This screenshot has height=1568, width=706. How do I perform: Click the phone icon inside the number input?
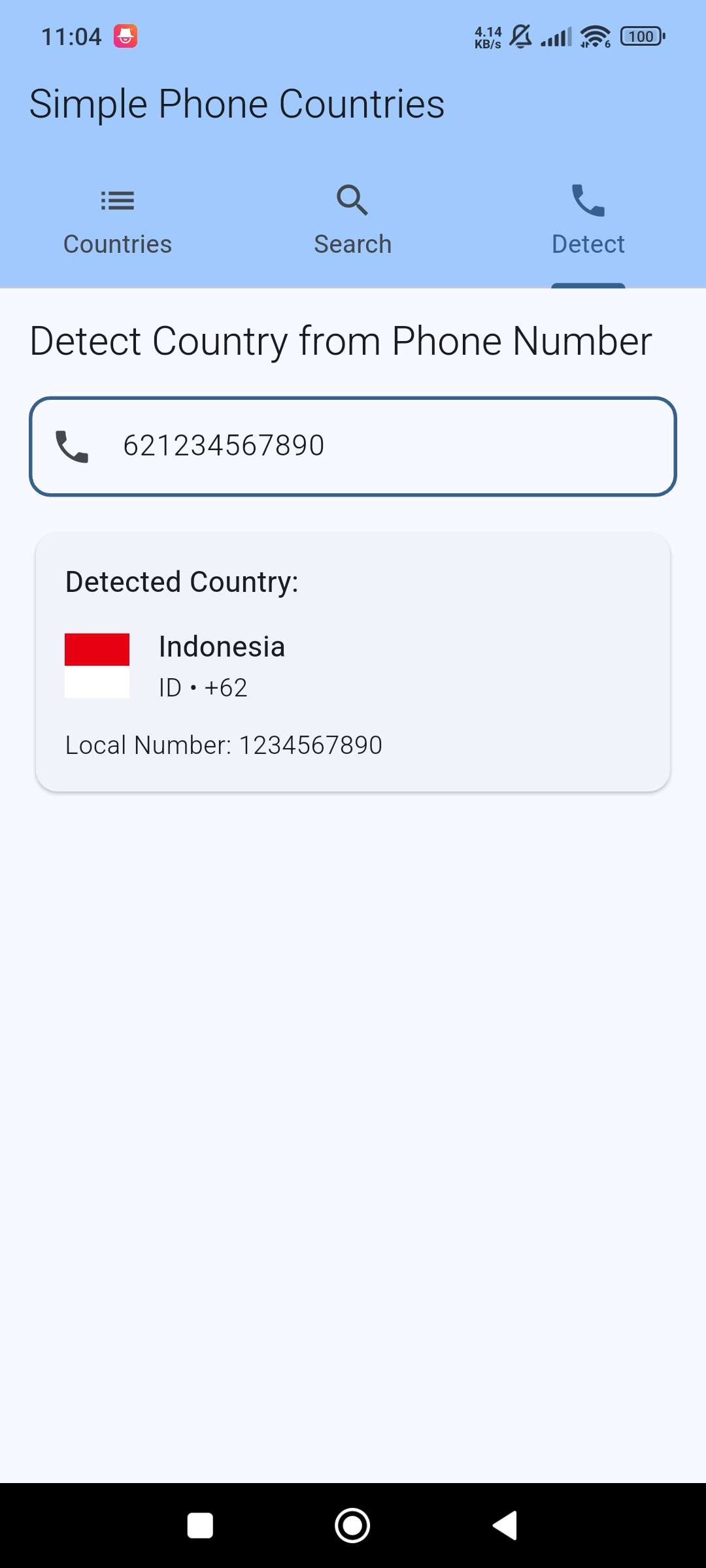[x=72, y=447]
